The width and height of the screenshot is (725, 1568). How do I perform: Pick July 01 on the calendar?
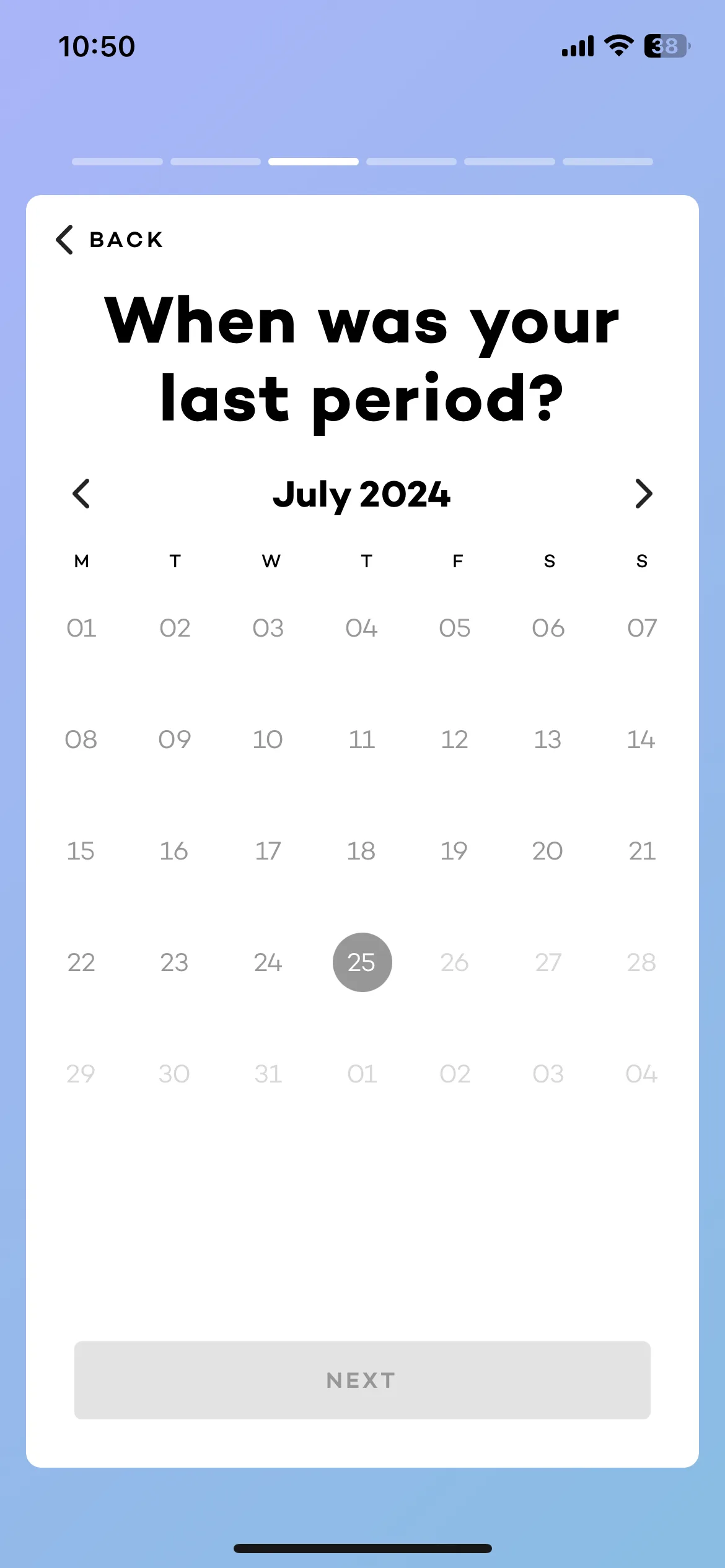81,628
